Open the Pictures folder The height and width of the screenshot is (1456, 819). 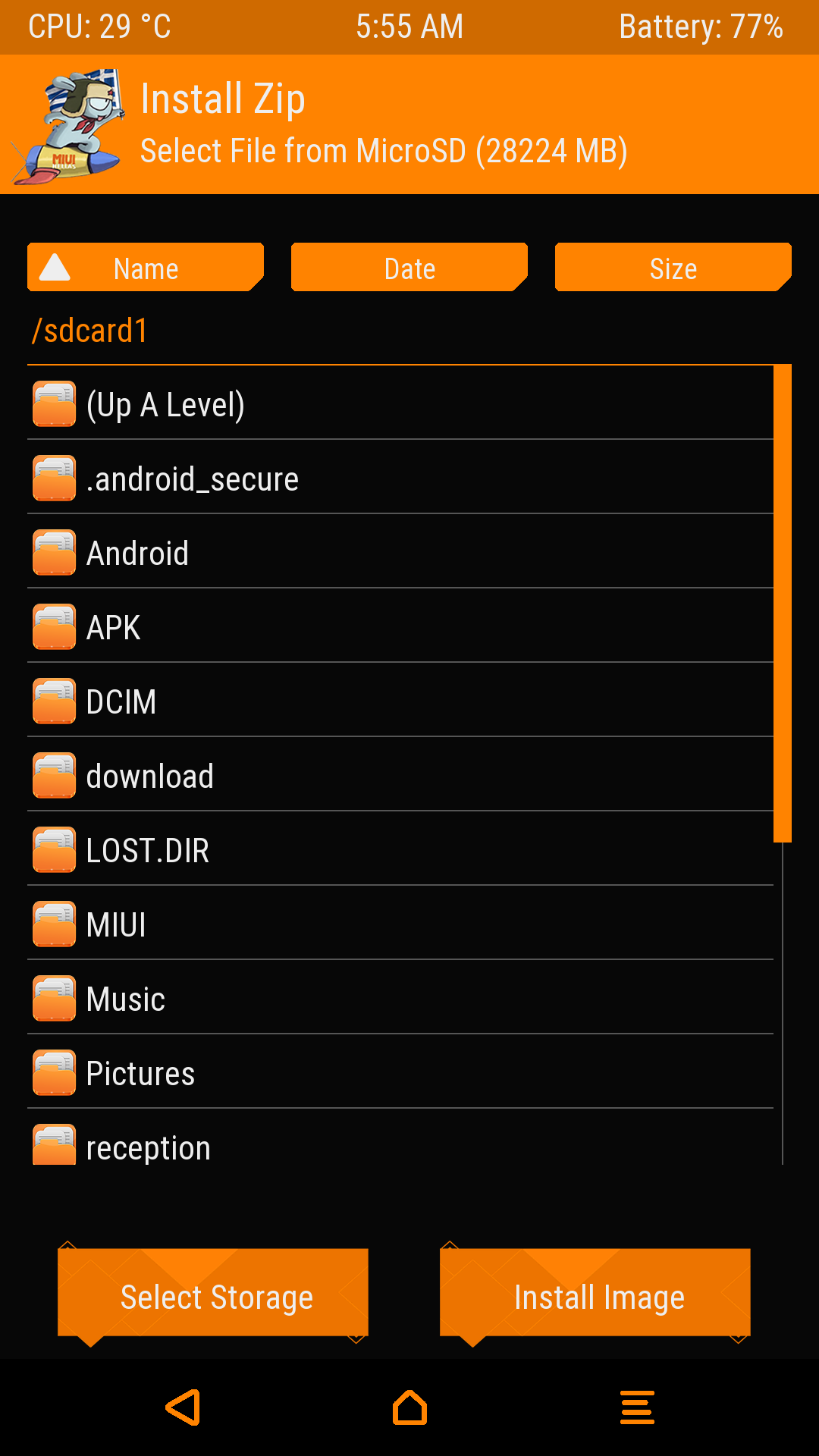pyautogui.click(x=140, y=1073)
